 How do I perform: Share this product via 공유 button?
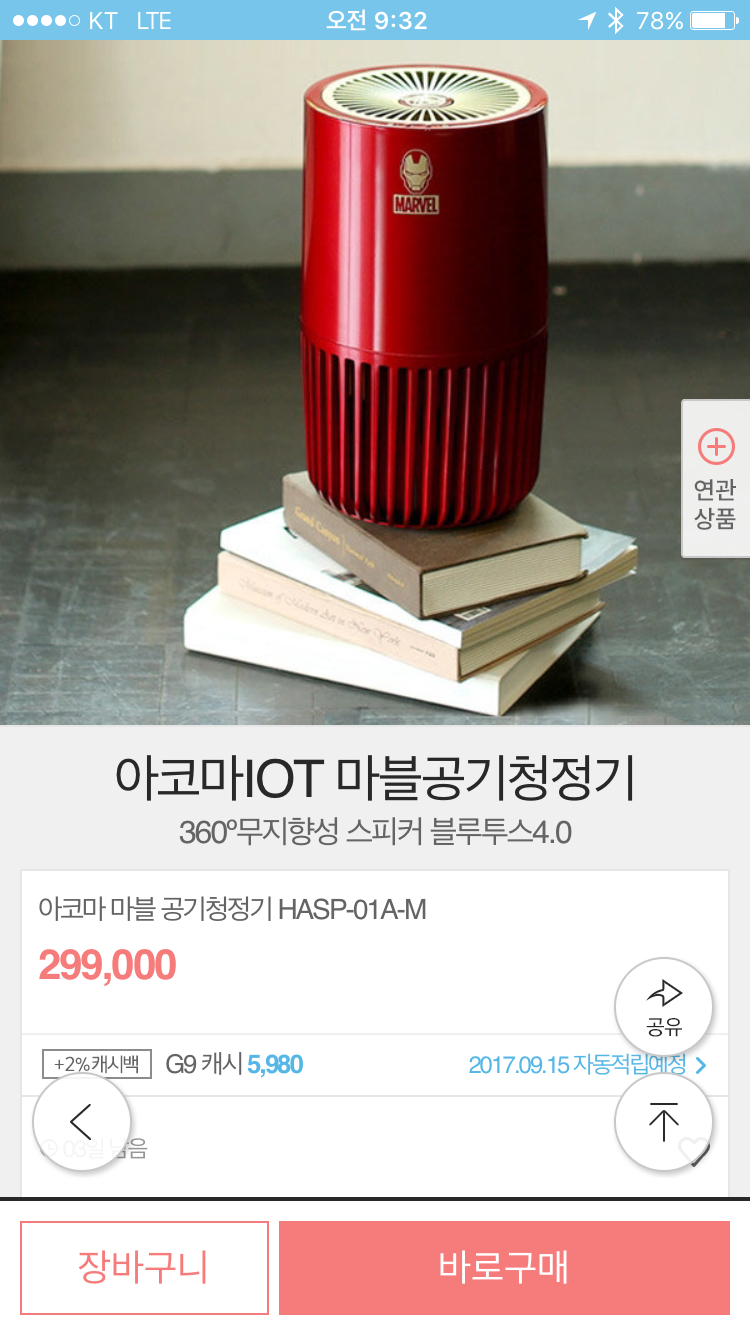click(664, 1007)
